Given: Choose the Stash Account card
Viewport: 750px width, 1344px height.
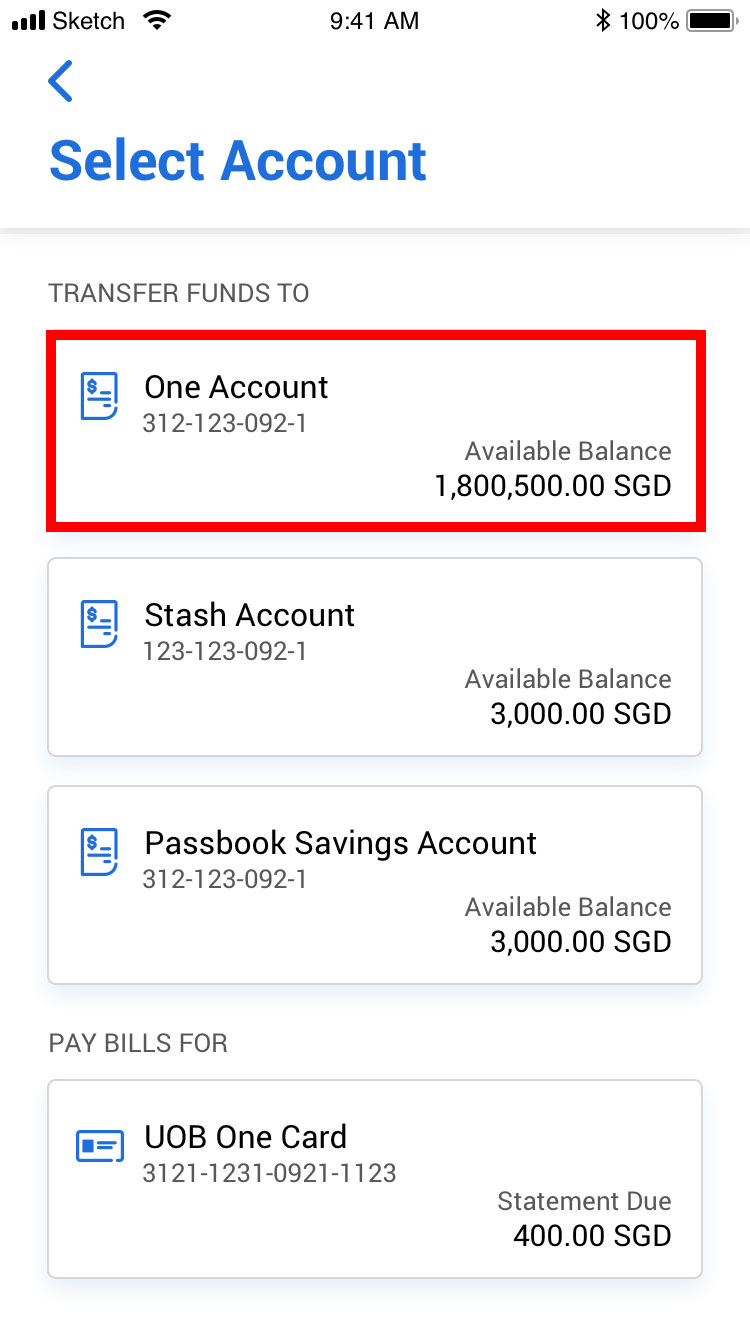Looking at the screenshot, I should coord(375,657).
